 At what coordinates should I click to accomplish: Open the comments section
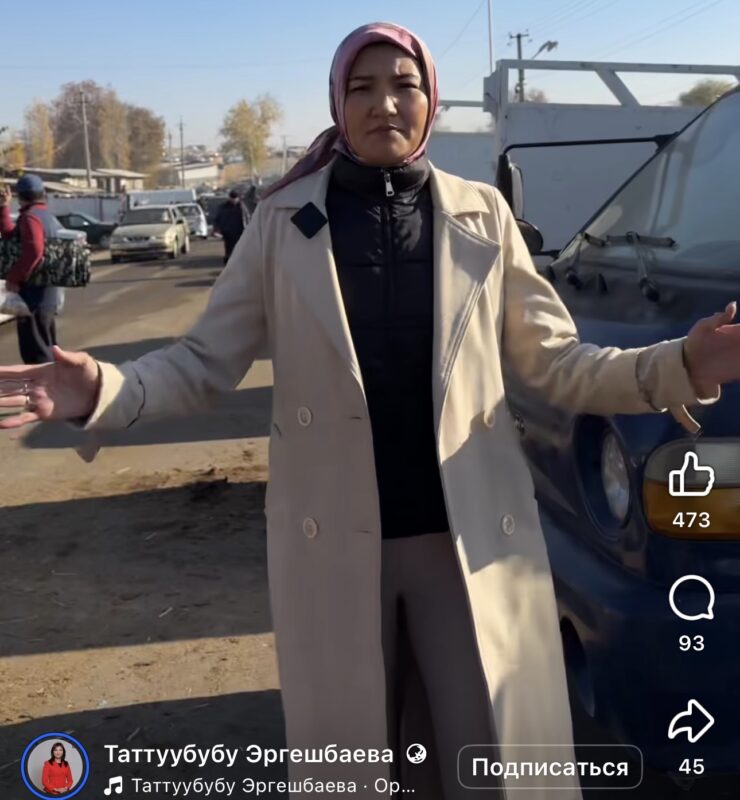click(691, 599)
